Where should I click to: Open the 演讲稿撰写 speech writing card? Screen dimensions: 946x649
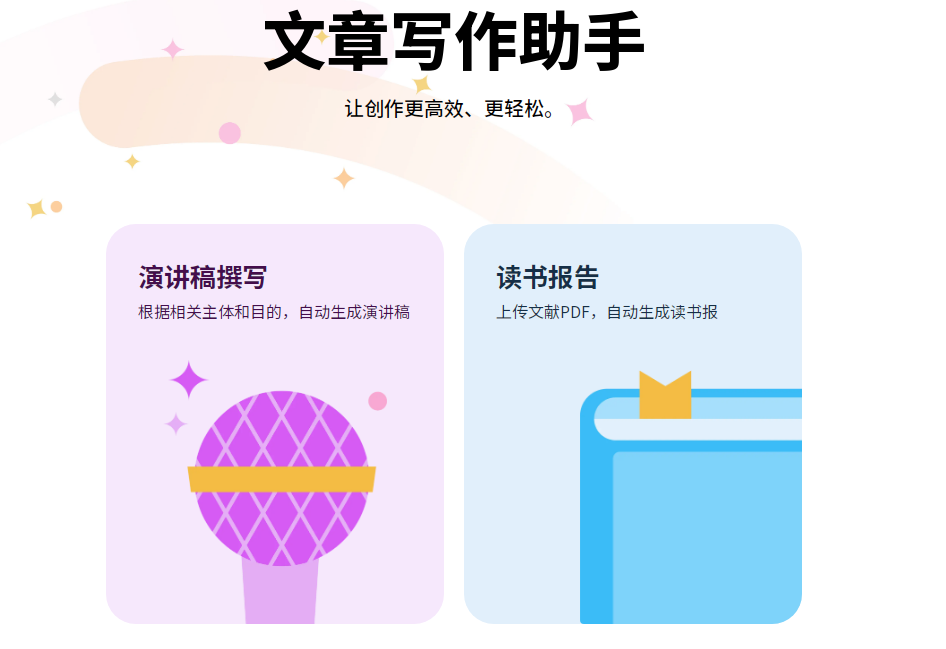[x=274, y=423]
